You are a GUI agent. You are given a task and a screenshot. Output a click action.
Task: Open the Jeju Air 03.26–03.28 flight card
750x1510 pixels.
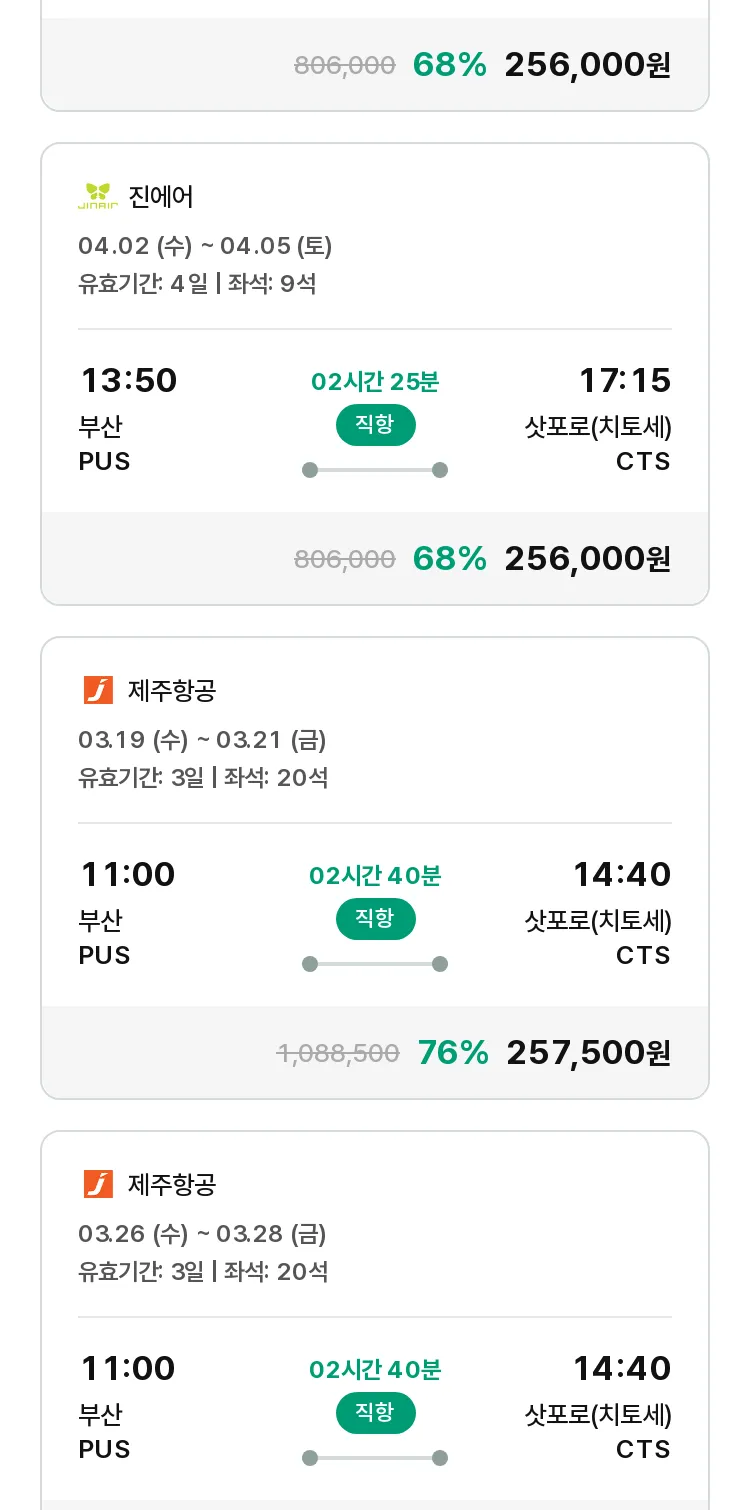click(375, 1320)
